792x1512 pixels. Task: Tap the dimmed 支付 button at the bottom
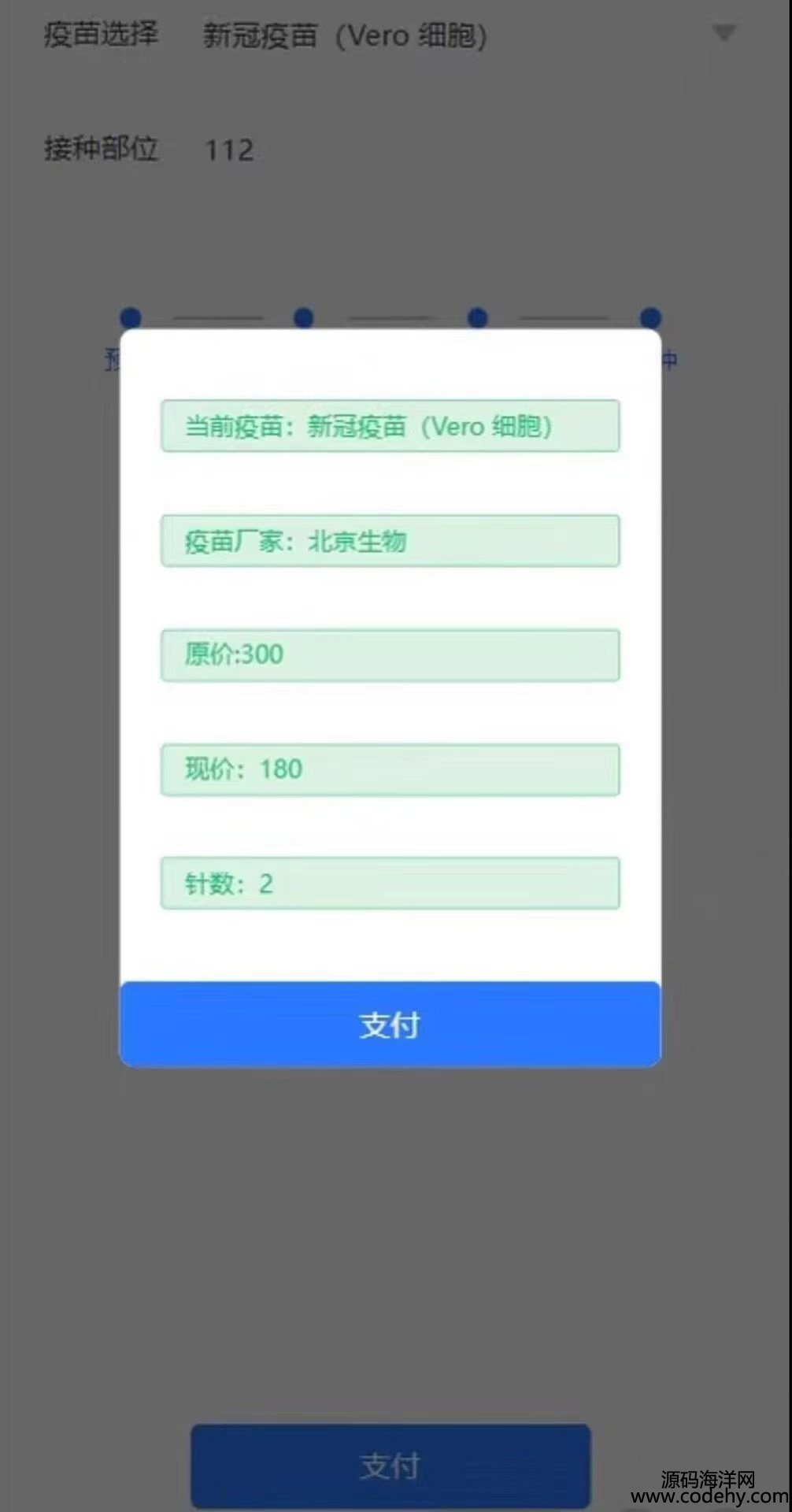[390, 1466]
